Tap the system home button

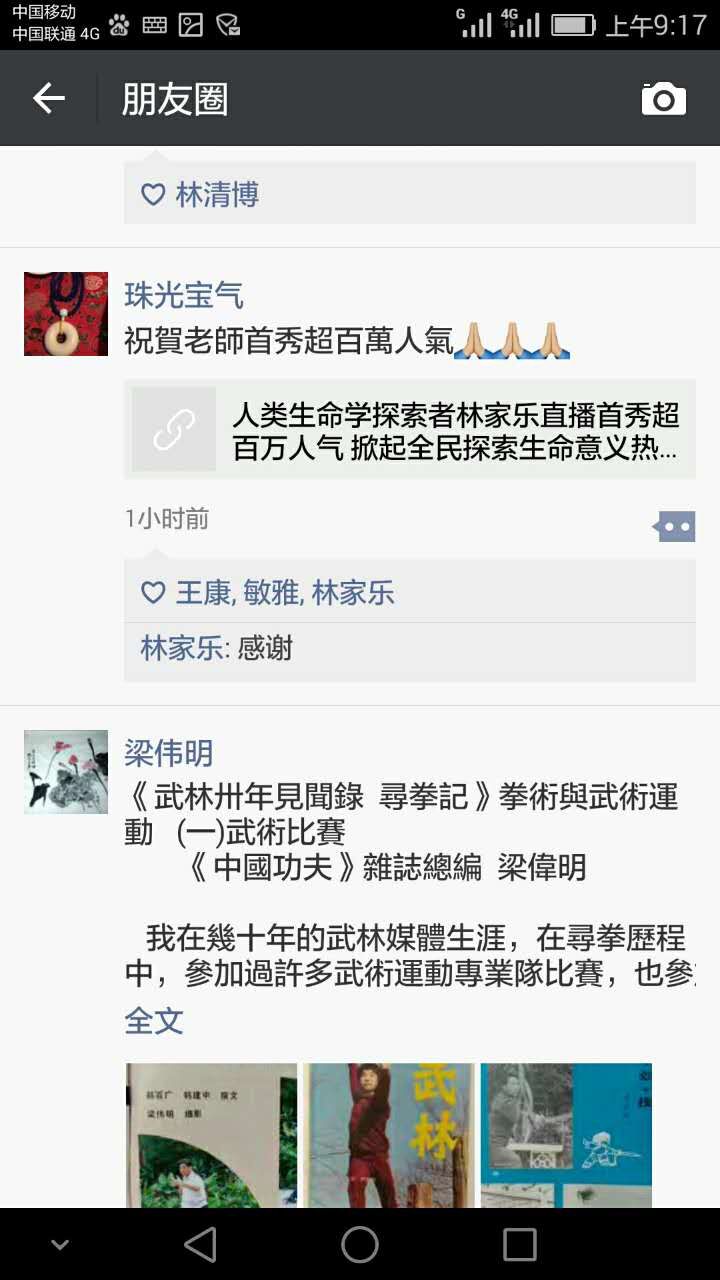pos(360,1245)
